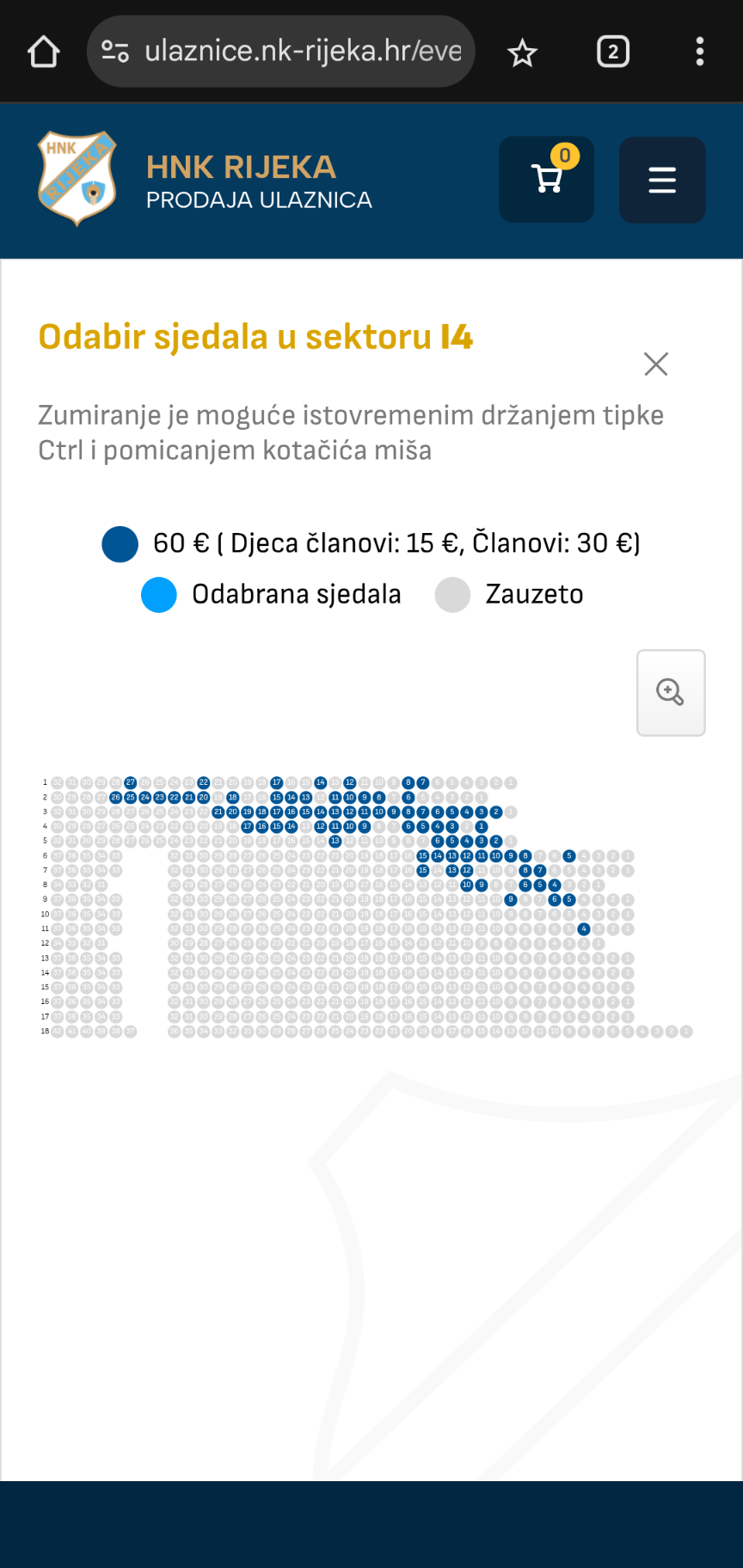Pick seat 22 in row 1
Image resolution: width=743 pixels, height=1568 pixels.
(x=204, y=782)
